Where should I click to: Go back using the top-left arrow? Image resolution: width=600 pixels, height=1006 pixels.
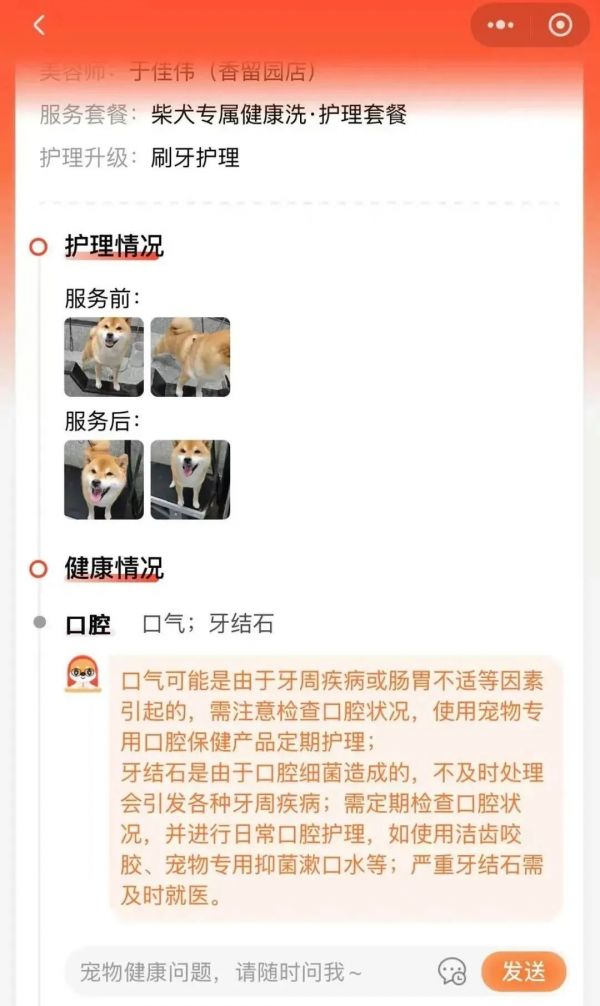[x=39, y=26]
